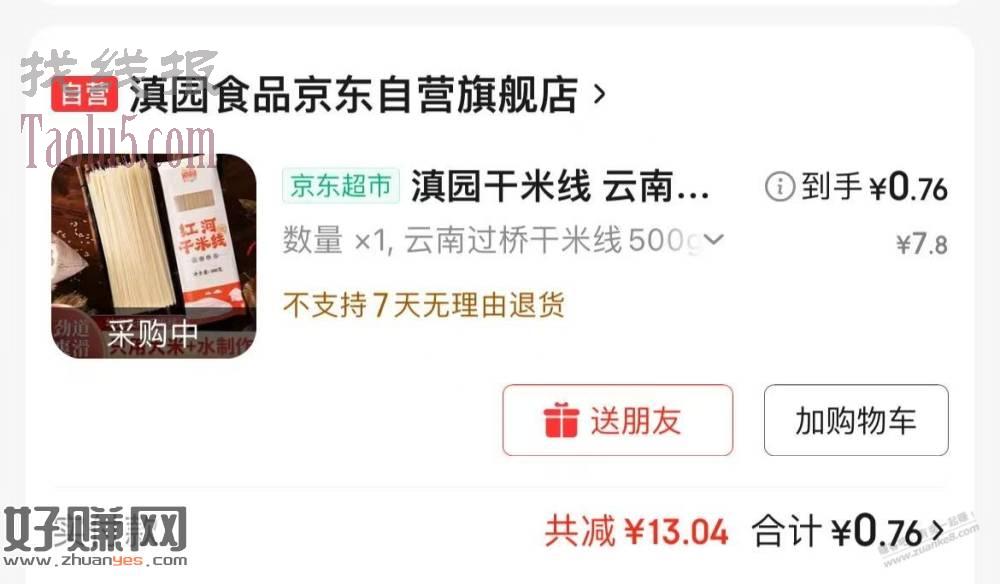Screen dimensions: 1000x584
Task: Tap the 送朋友 gift button
Action: 617,420
